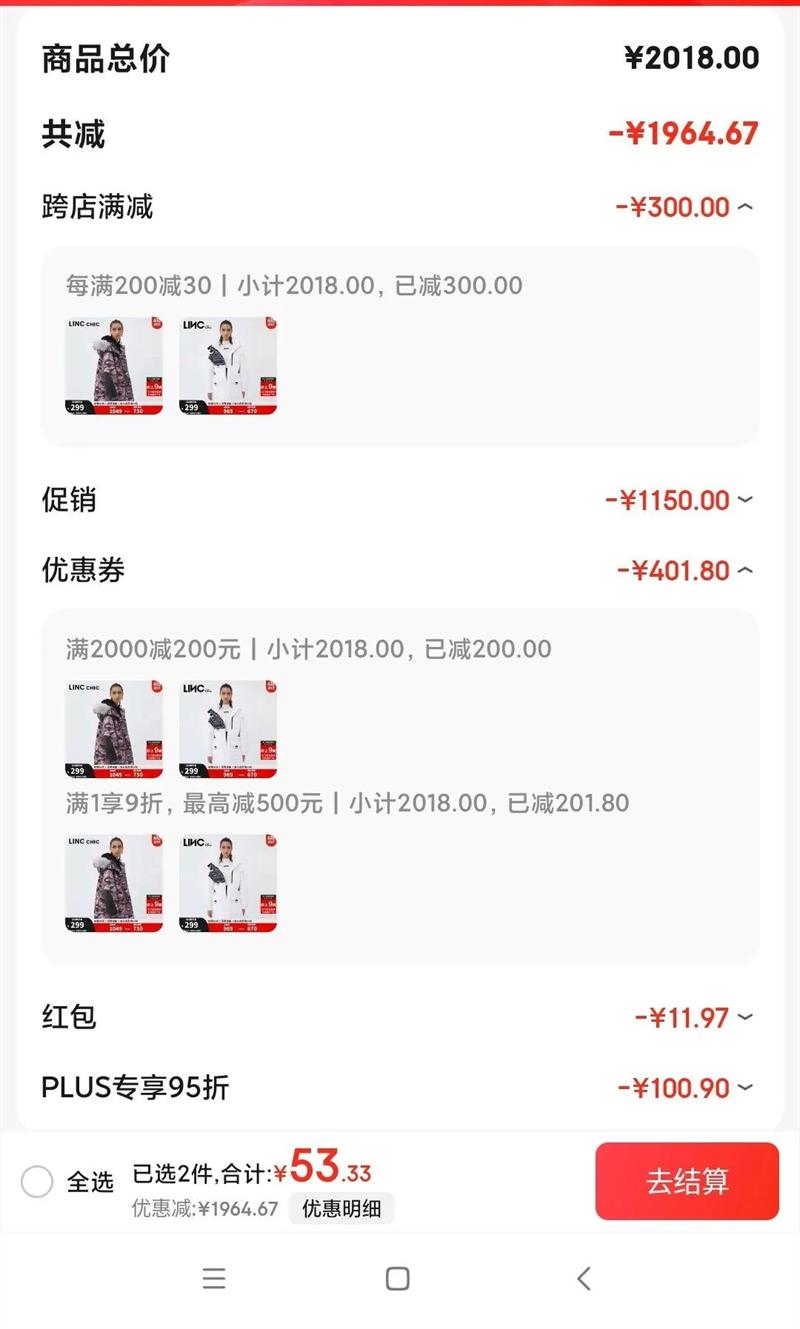800x1329 pixels.
Task: Go back using the system back button
Action: [584, 1278]
